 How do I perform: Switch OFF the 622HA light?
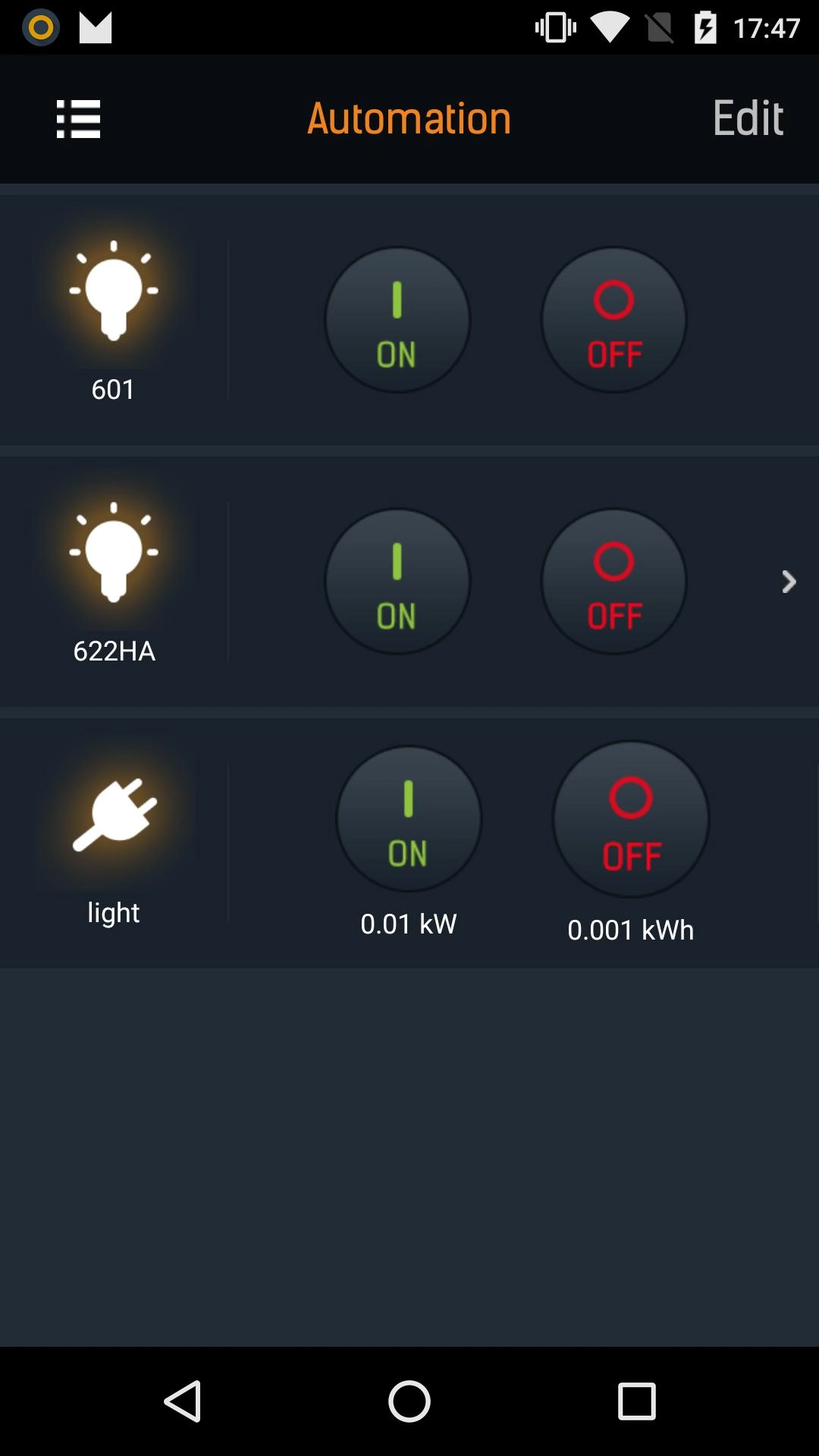[613, 582]
